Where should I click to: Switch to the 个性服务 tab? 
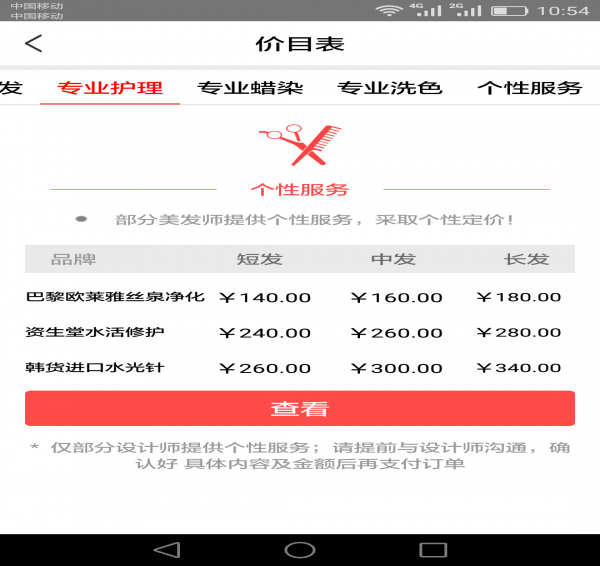pyautogui.click(x=529, y=88)
